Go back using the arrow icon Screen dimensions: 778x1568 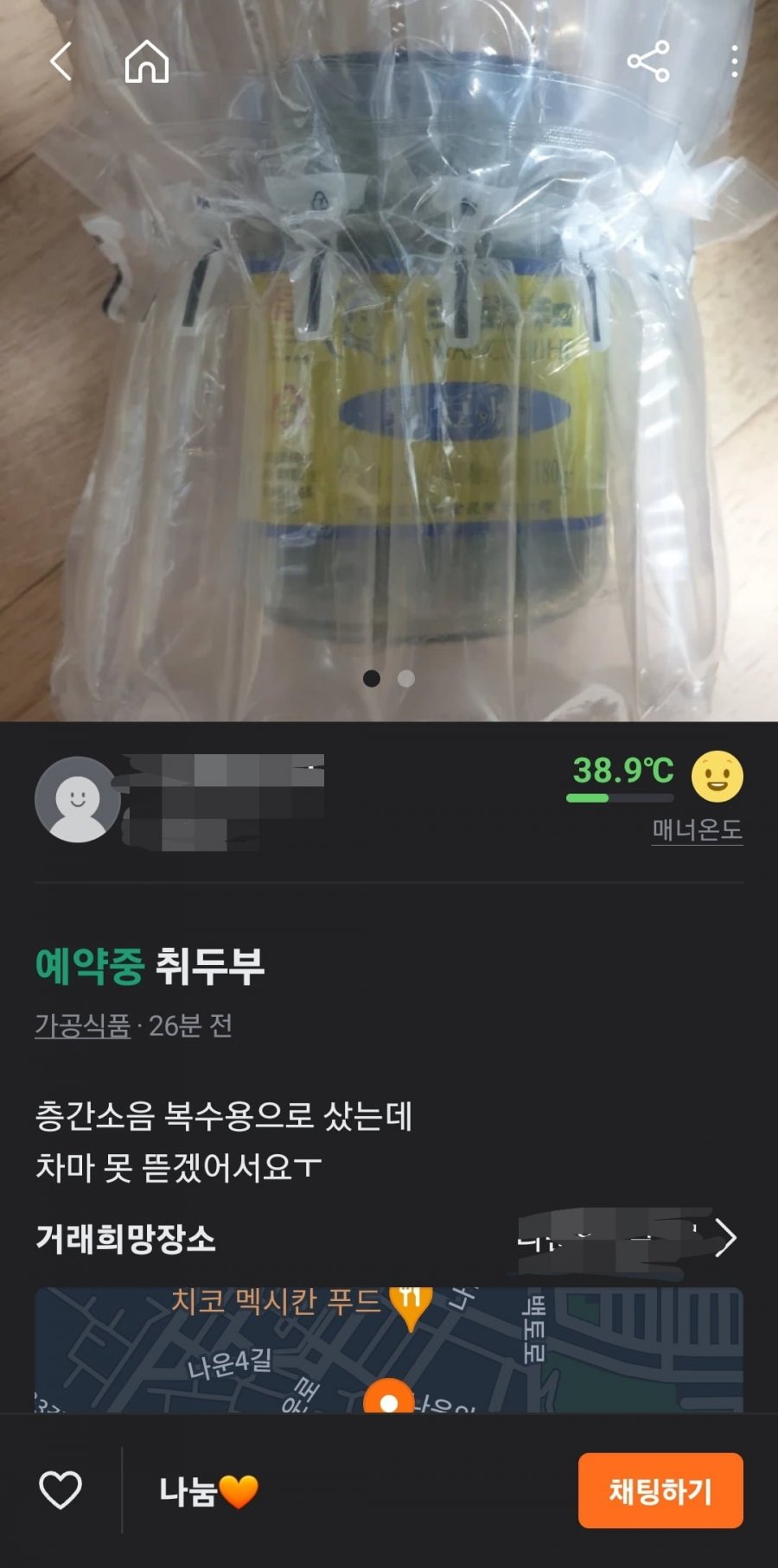click(x=61, y=61)
